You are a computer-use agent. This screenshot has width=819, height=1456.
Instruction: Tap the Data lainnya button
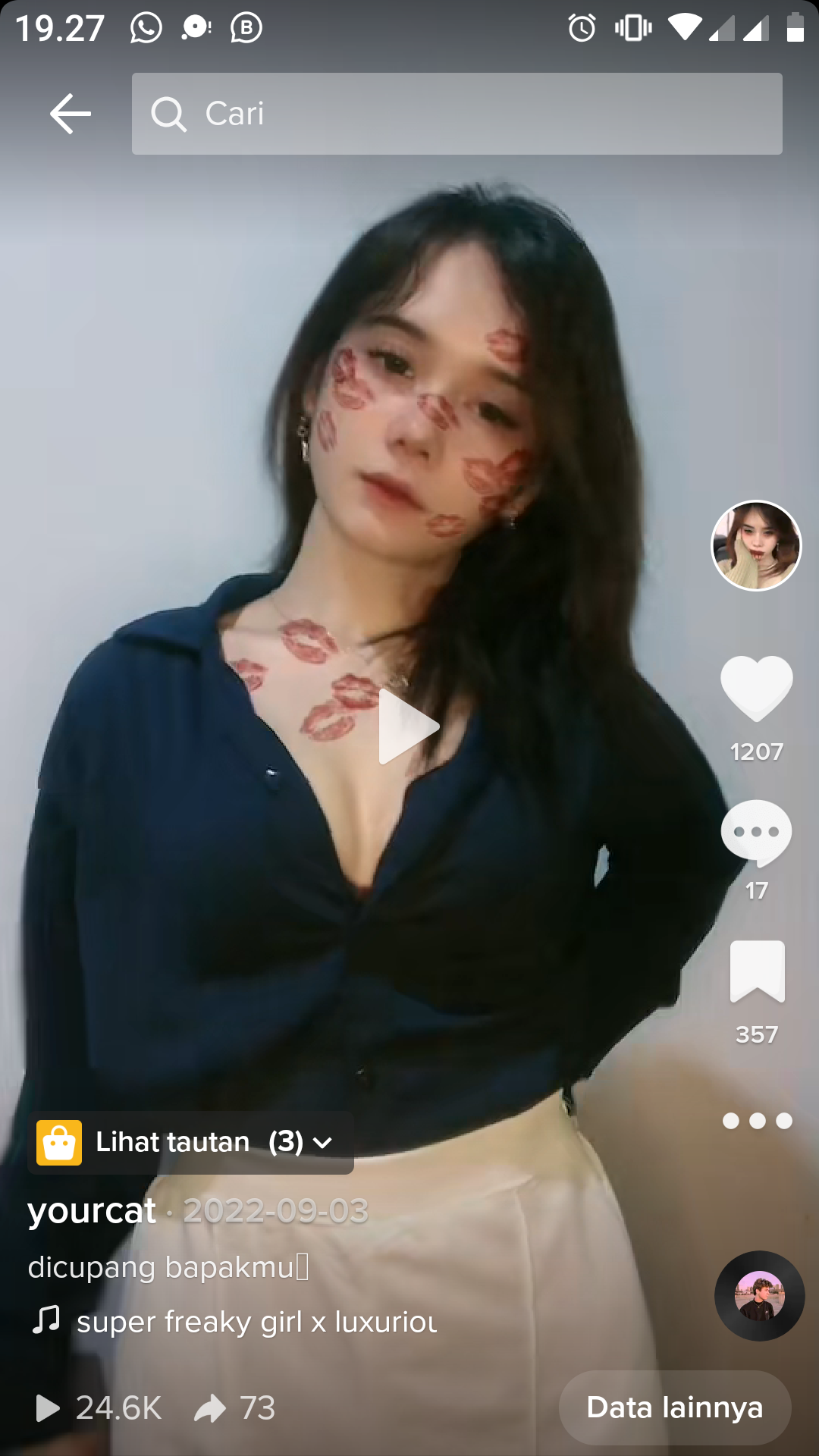click(x=674, y=1407)
